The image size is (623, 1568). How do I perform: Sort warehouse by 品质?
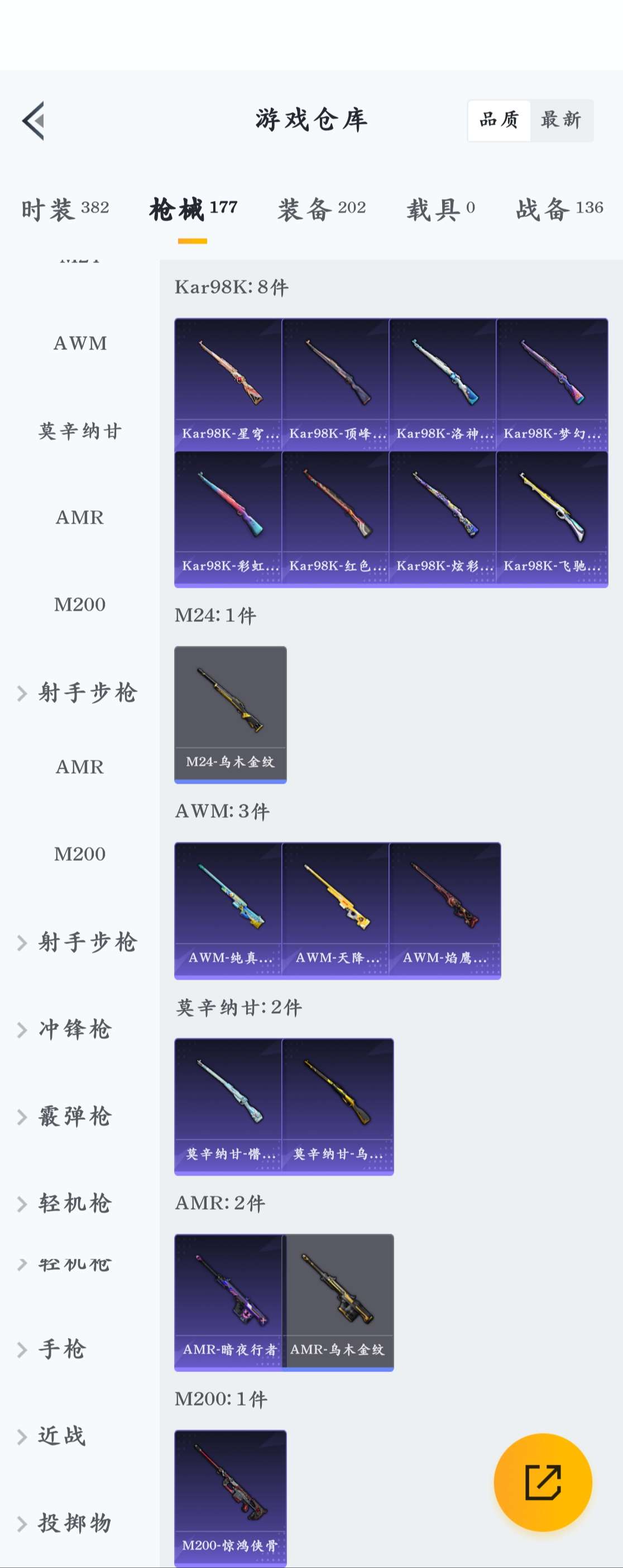click(x=499, y=120)
